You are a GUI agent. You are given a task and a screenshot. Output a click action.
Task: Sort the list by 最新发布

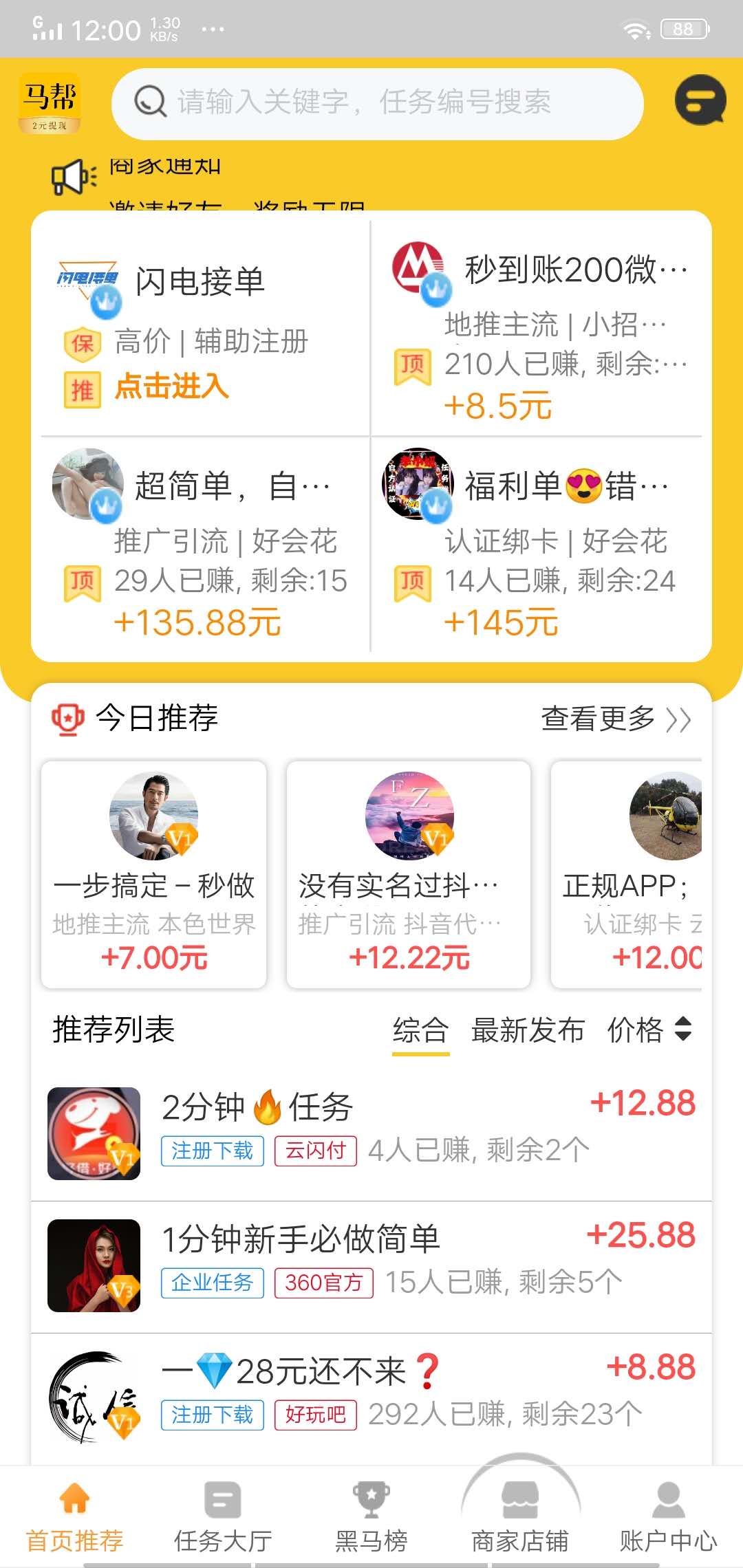tap(528, 1030)
